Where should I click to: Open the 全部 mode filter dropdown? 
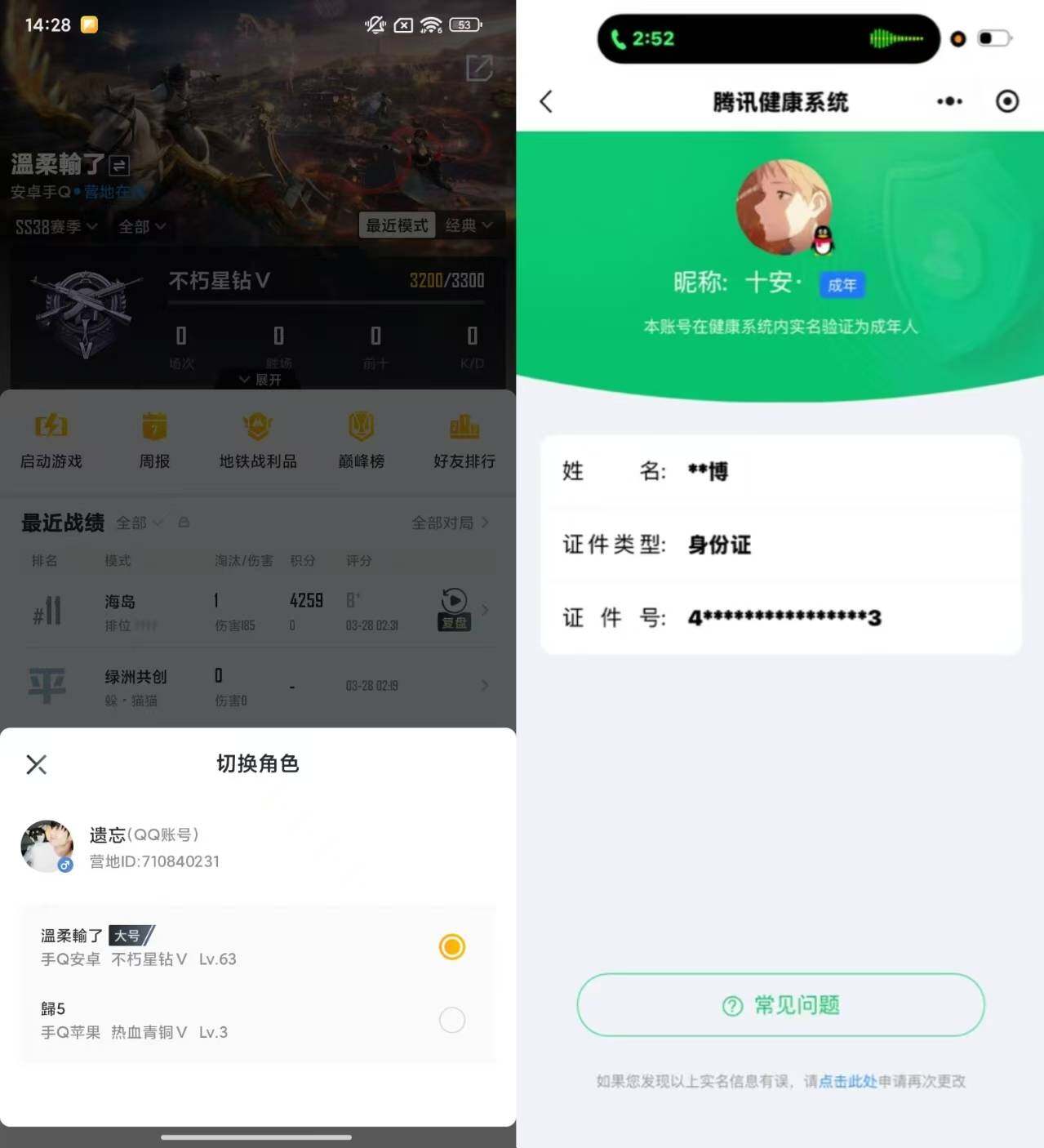point(140,227)
